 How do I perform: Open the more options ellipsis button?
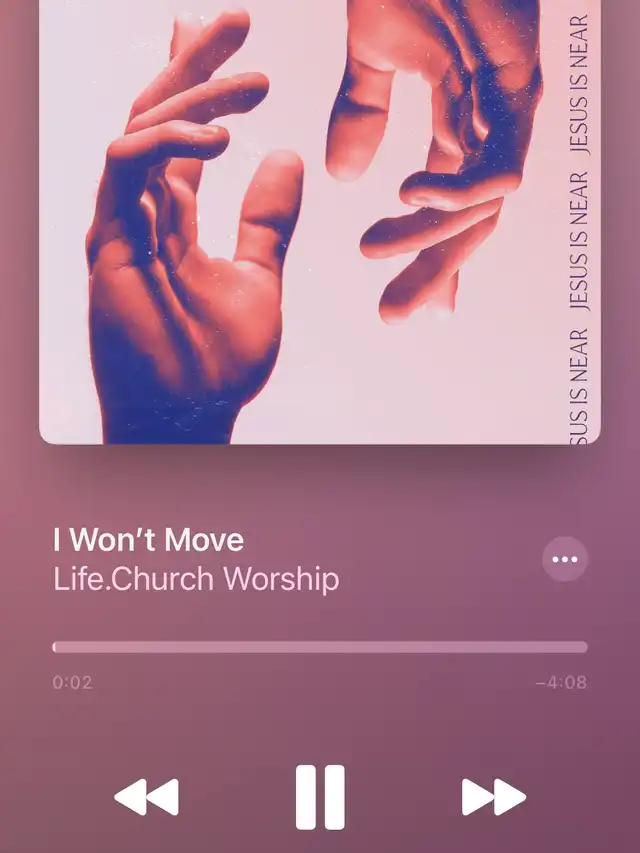565,559
